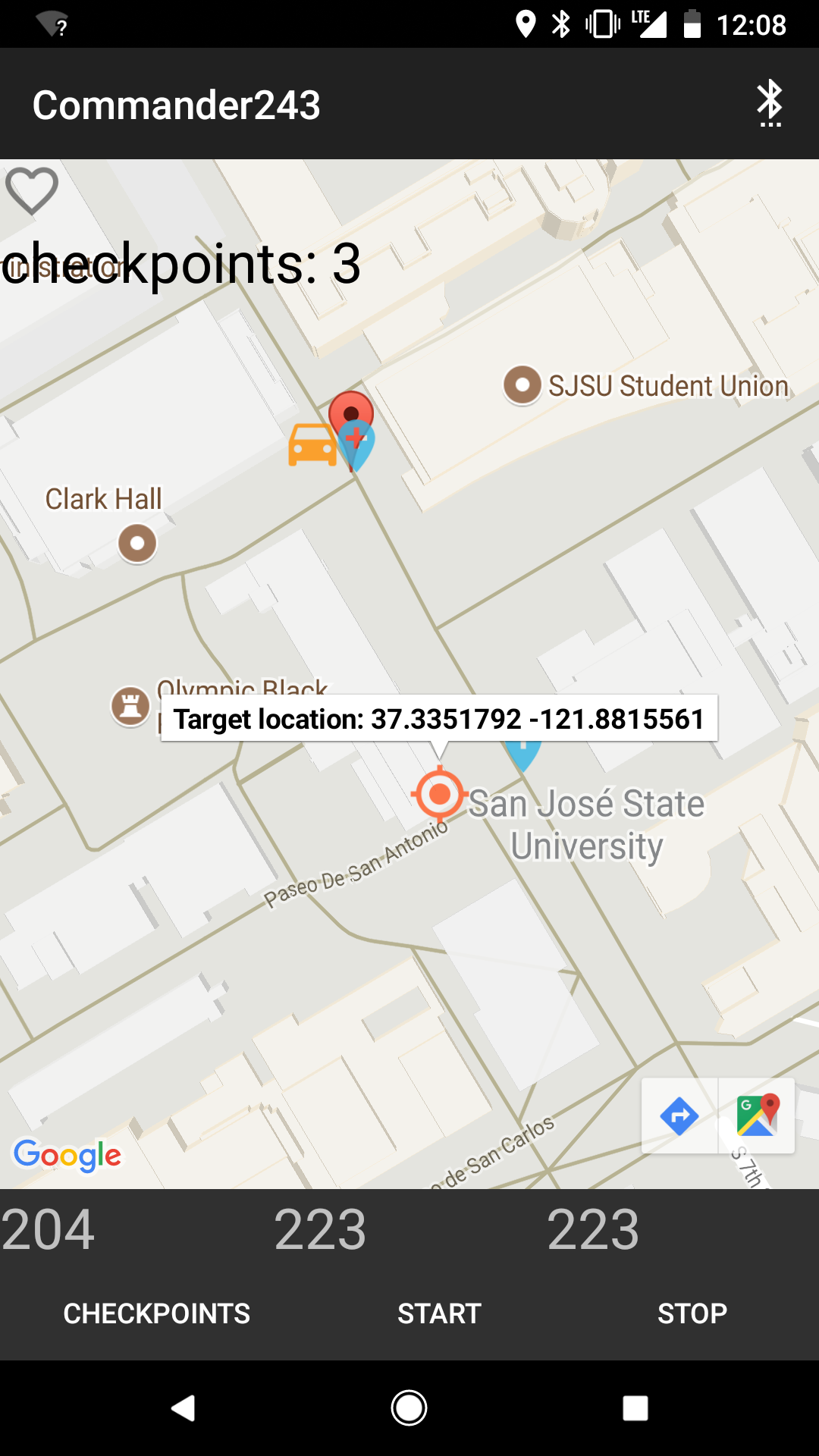Viewport: 819px width, 1456px height.
Task: Hit the START button
Action: coord(439,1313)
